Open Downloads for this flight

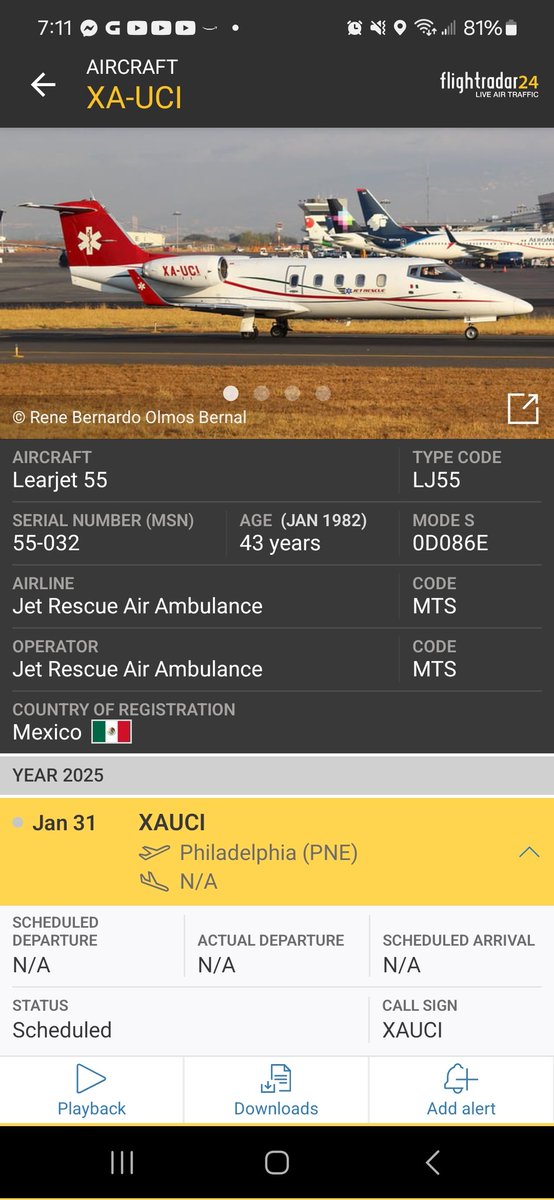click(276, 1090)
